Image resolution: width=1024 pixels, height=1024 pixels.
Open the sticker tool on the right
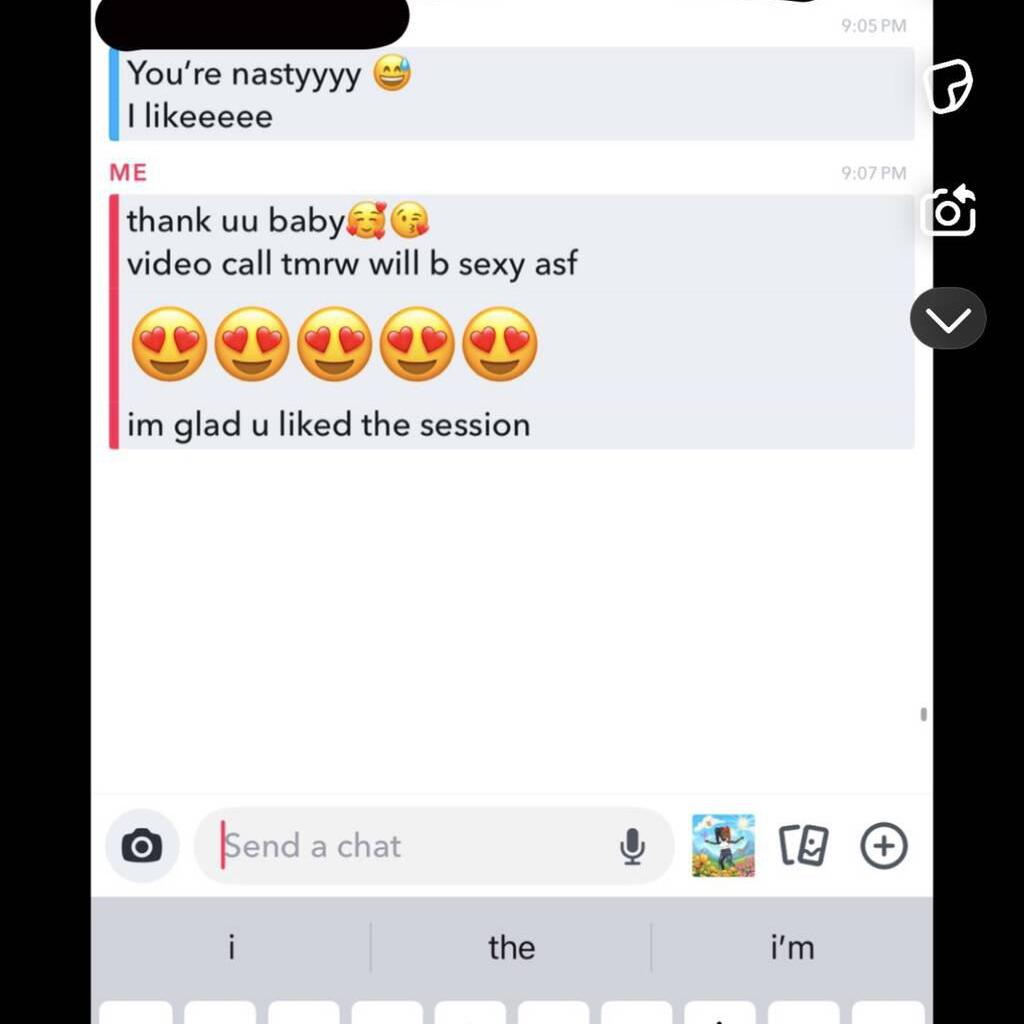coord(948,86)
